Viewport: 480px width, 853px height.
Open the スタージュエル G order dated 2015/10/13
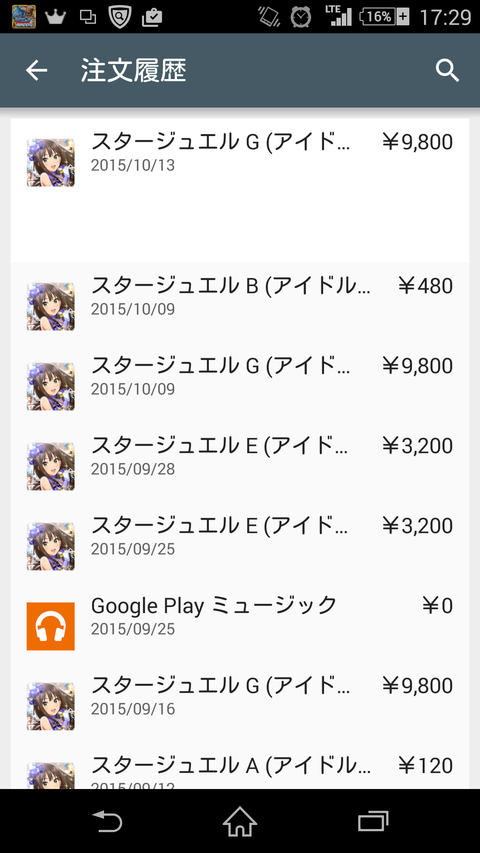click(240, 191)
